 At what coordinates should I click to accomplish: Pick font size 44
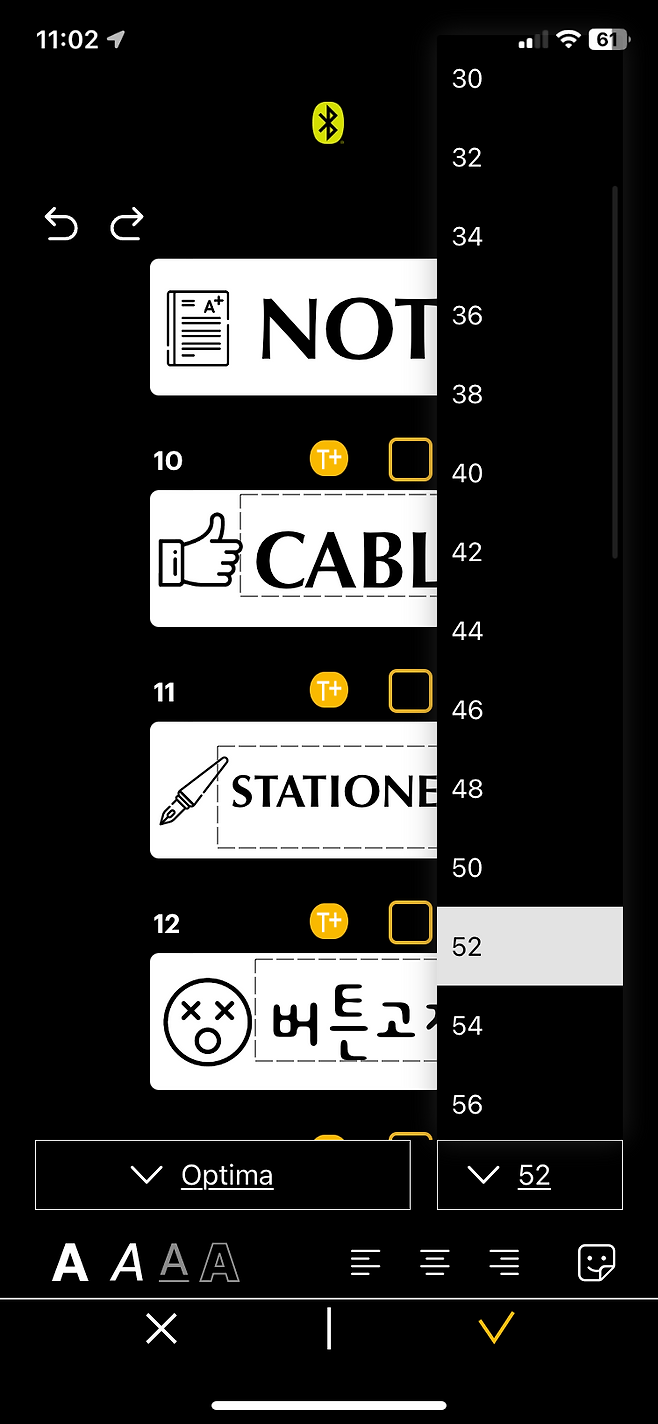click(x=530, y=631)
